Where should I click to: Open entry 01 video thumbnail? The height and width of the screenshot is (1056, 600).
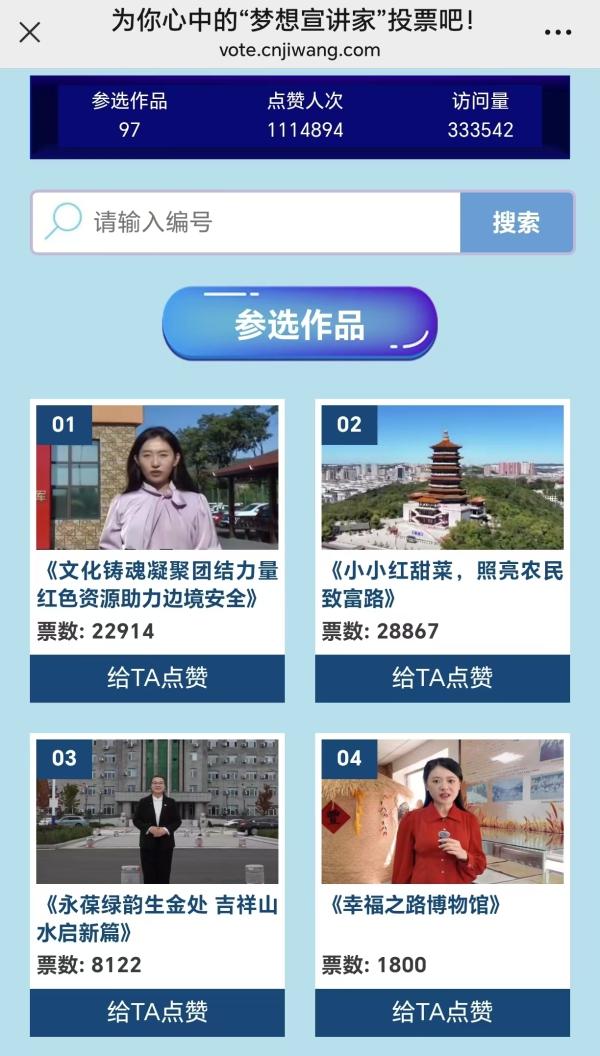point(157,477)
